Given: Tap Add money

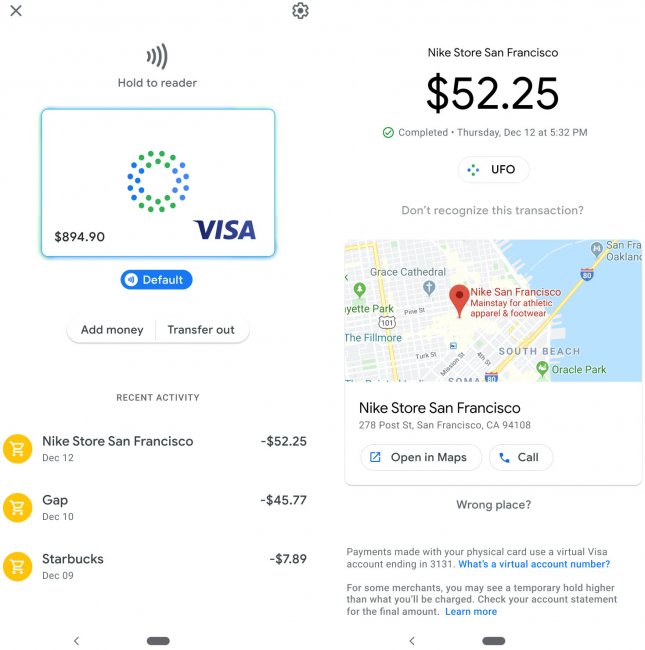Looking at the screenshot, I should tap(112, 330).
